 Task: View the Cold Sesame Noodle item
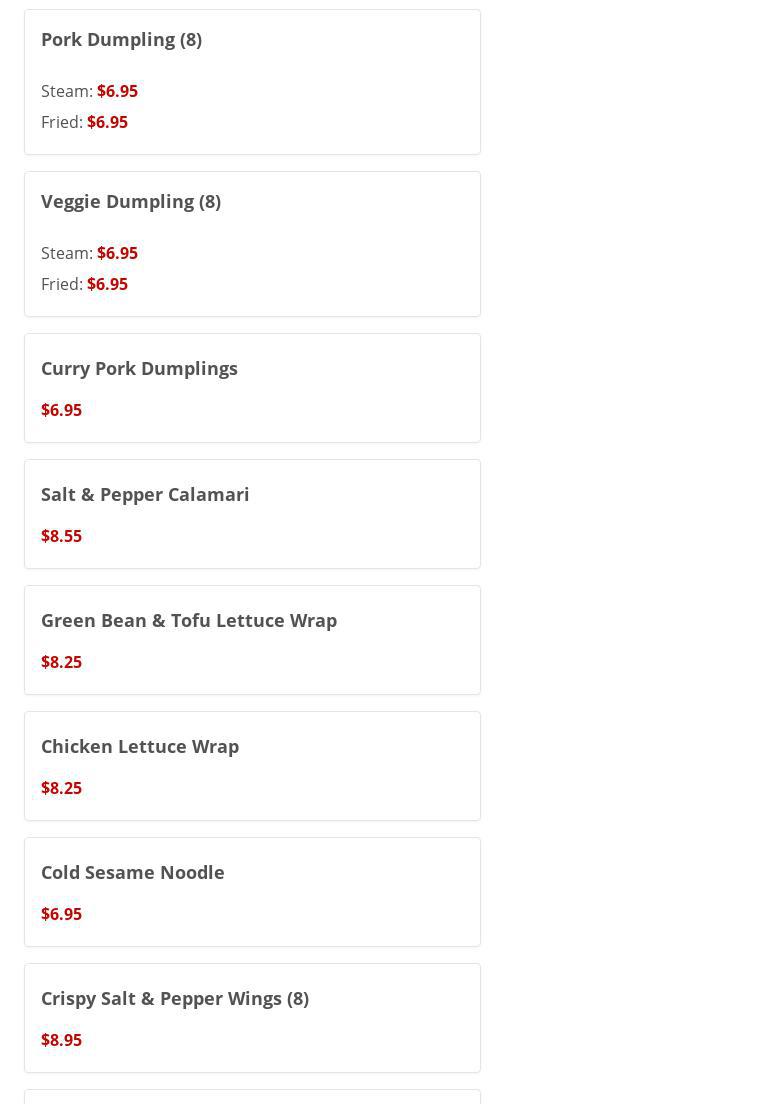pyautogui.click(x=252, y=892)
